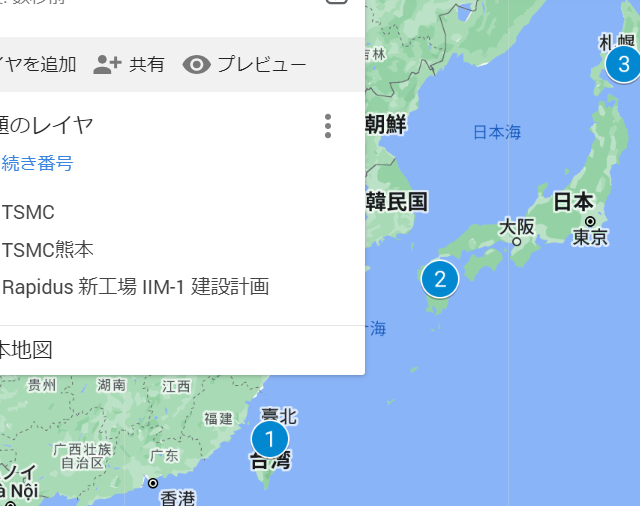Change the 続き番号 style setting

pos(37,163)
